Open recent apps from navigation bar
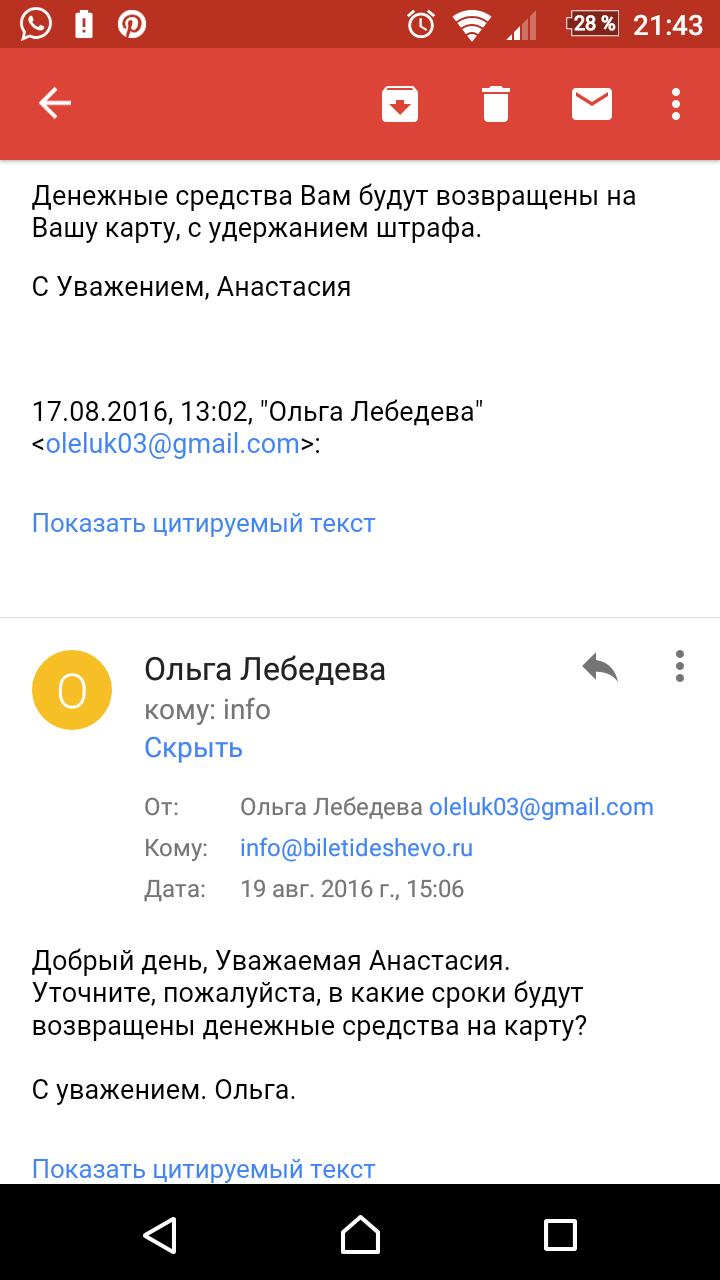The image size is (720, 1280). (x=560, y=1234)
